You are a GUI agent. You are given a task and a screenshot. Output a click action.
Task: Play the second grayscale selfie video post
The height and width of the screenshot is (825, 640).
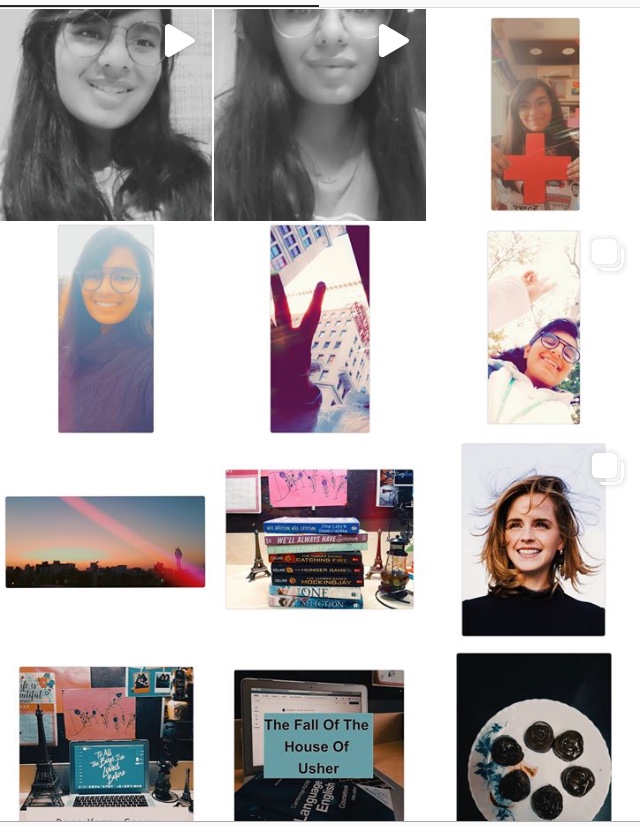click(320, 115)
